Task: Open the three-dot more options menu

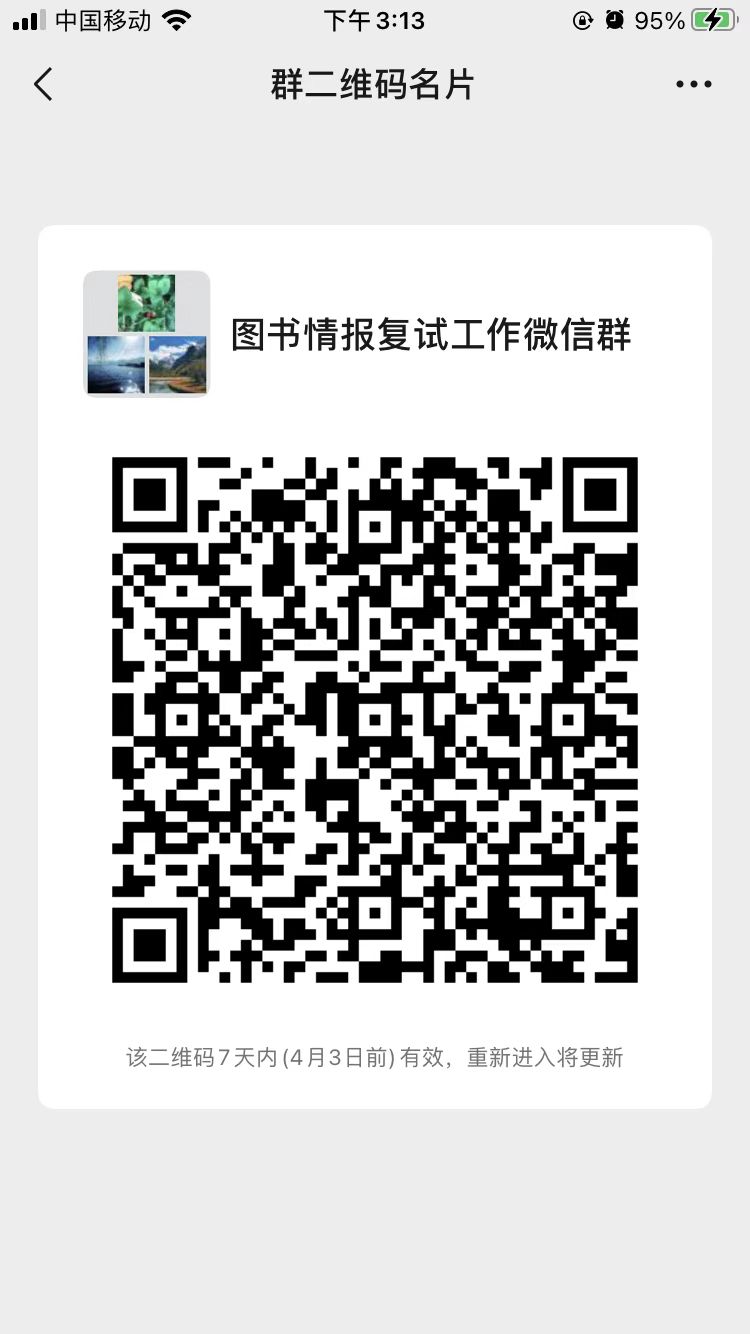Action: tap(693, 85)
